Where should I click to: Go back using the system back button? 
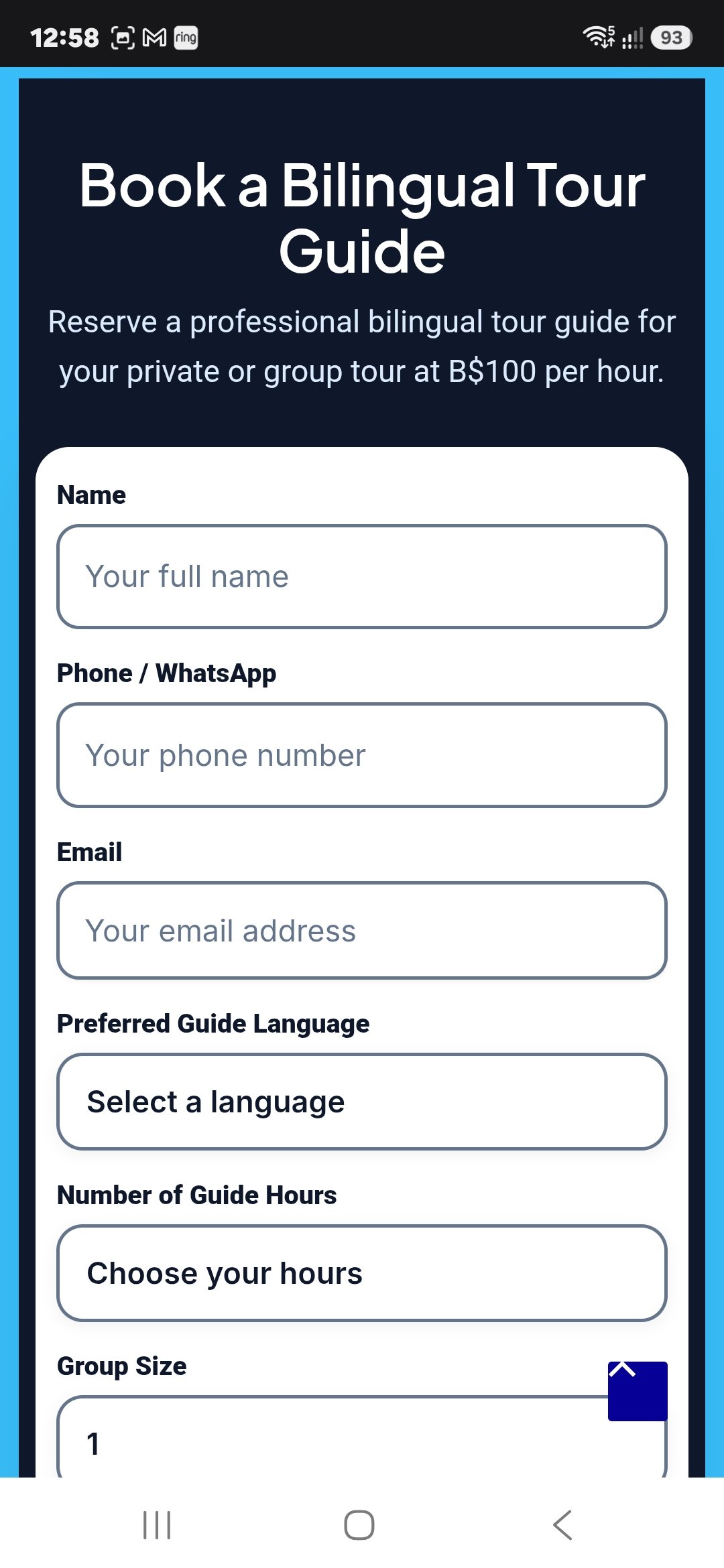point(562,1525)
